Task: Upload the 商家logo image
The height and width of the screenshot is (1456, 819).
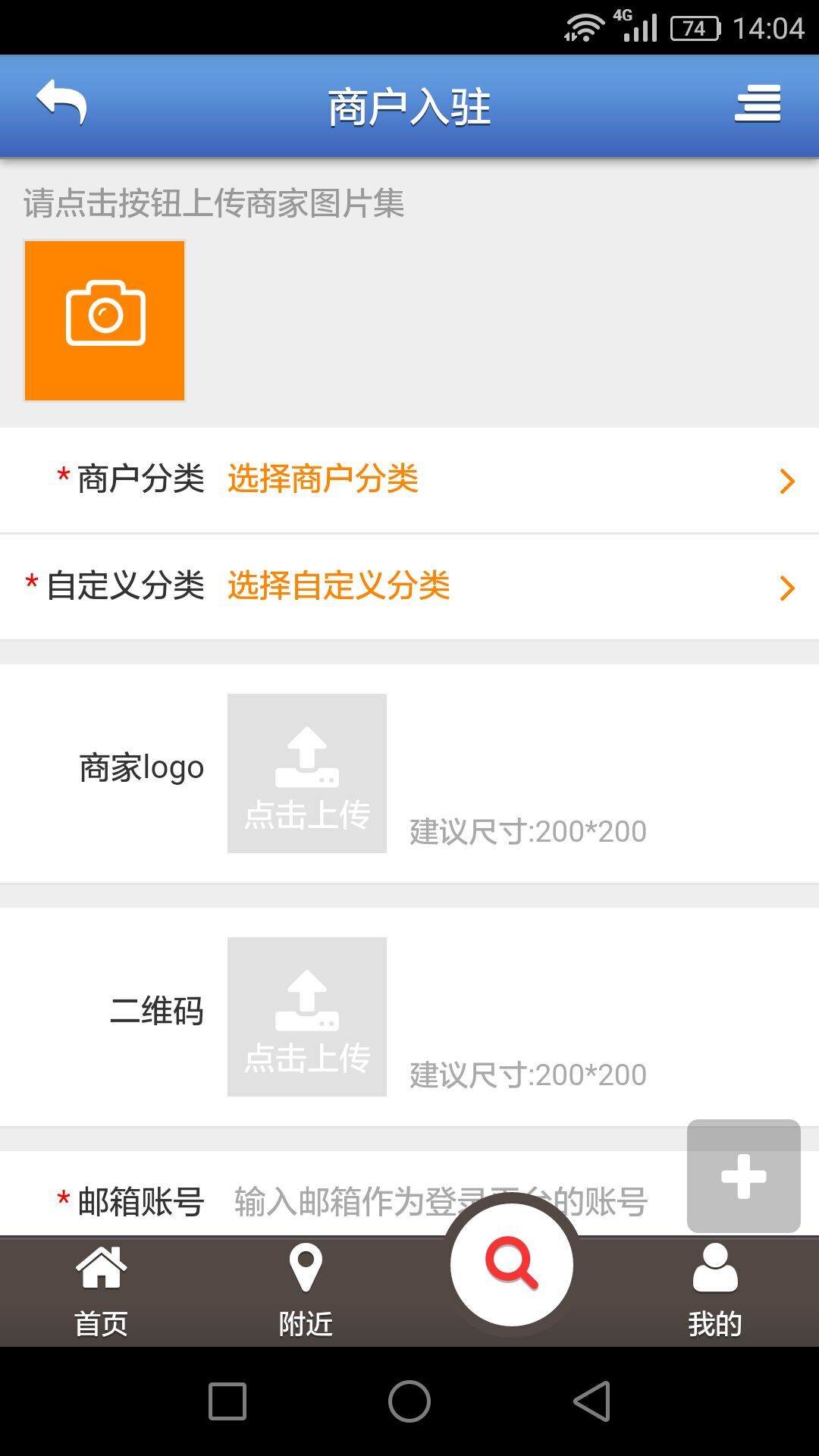Action: tap(307, 773)
